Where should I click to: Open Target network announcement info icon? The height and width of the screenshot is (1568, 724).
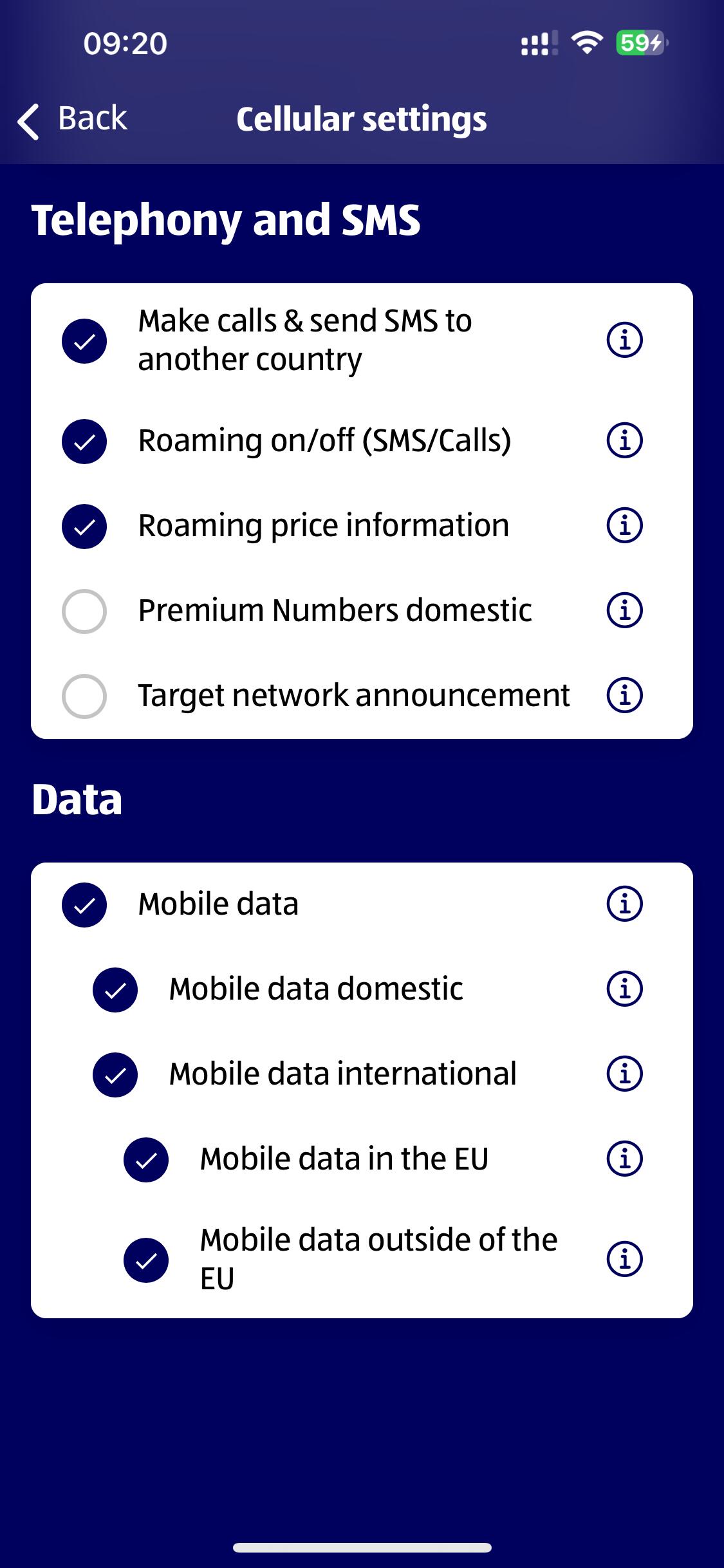[624, 695]
